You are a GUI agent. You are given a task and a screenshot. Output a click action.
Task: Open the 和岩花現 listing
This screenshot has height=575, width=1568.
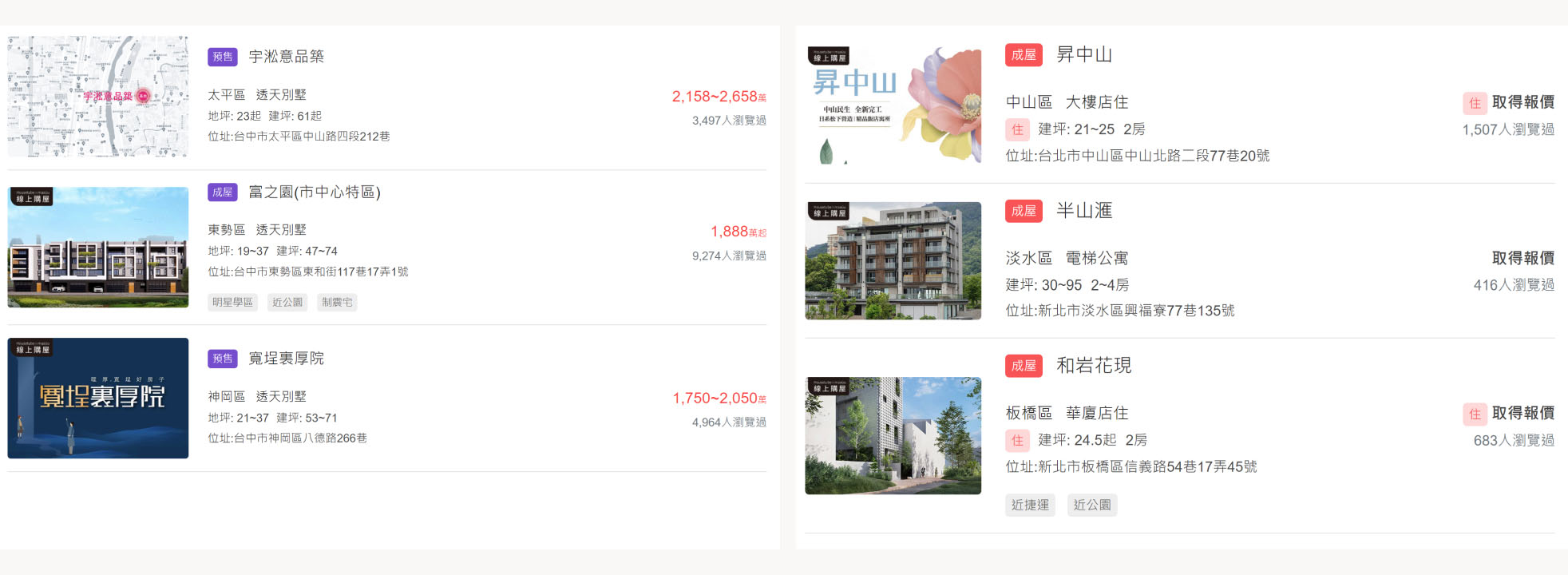pos(1093,366)
